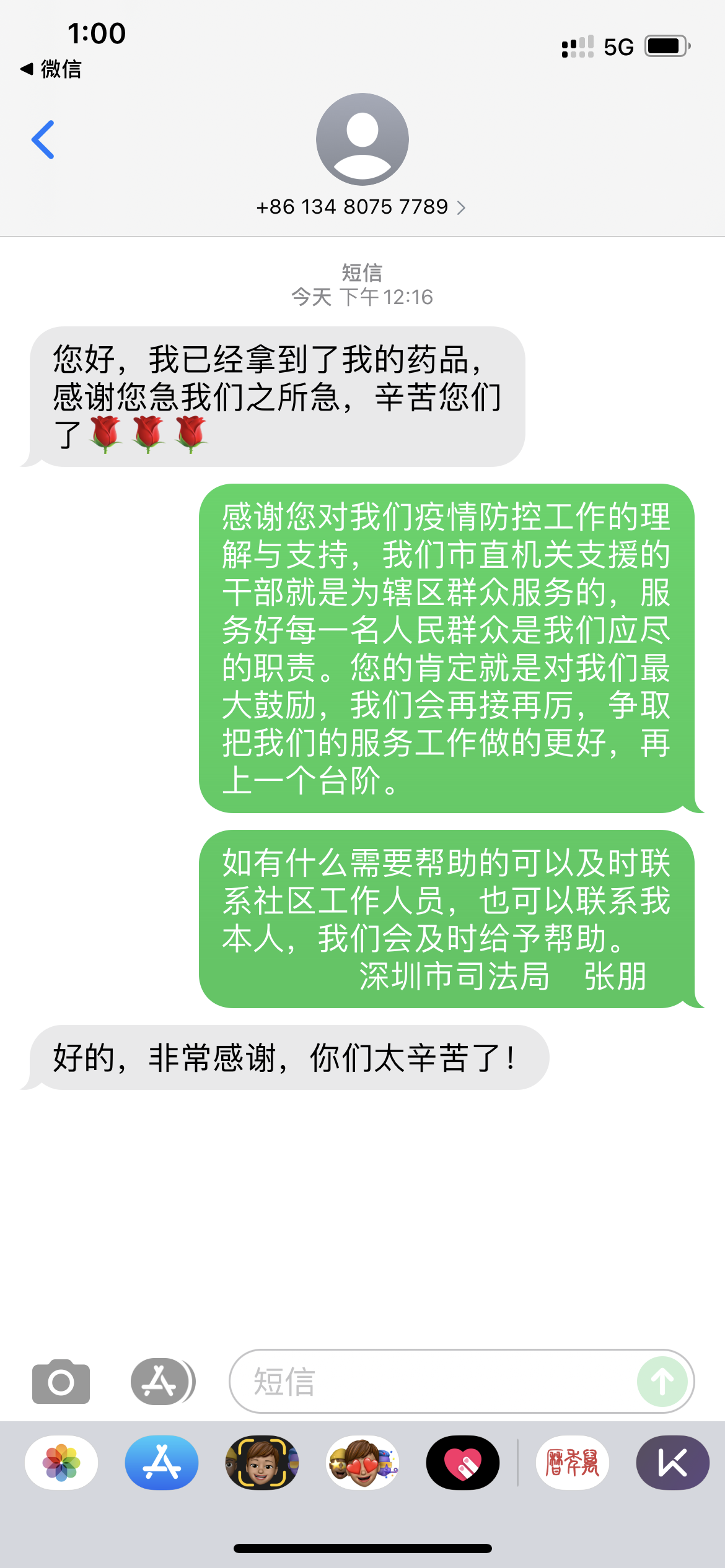Viewport: 725px width, 1568px height.
Task: Toggle the iMessage app drawer
Action: (162, 1382)
